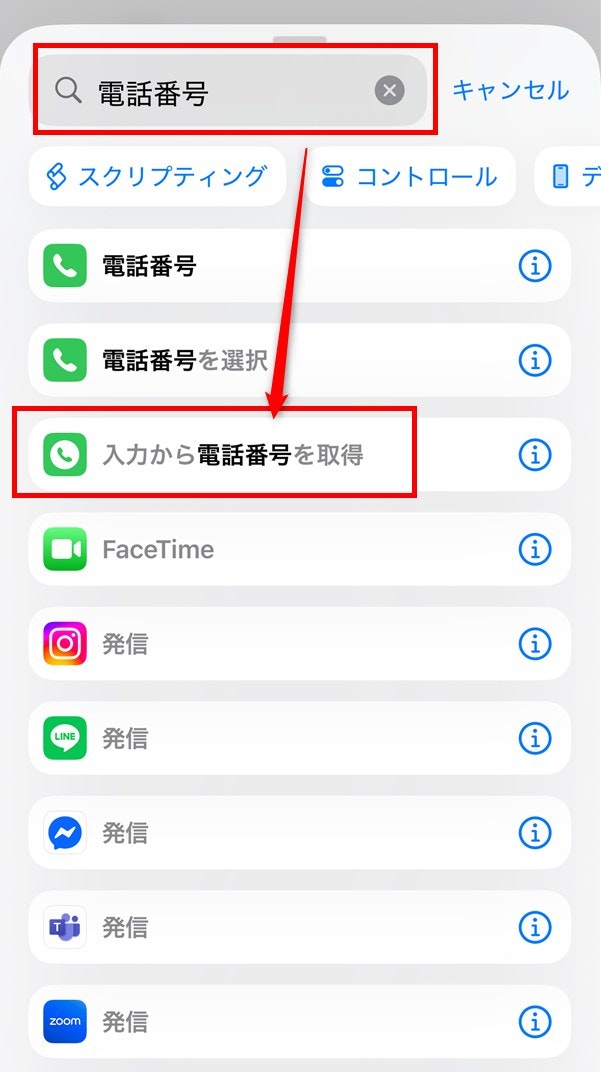
Task: Select the LINE 発信 action
Action: click(x=270, y=738)
